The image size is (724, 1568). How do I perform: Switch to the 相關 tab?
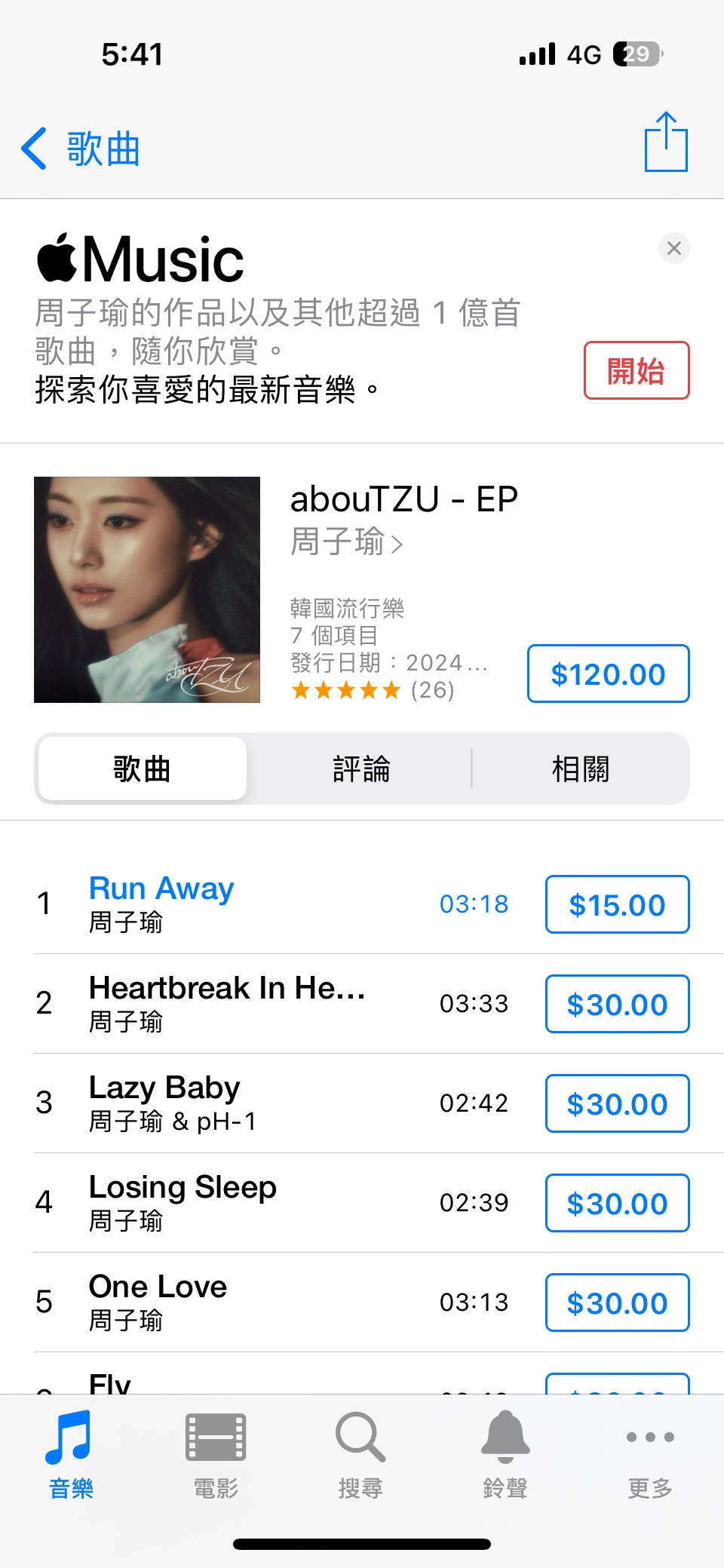click(580, 769)
